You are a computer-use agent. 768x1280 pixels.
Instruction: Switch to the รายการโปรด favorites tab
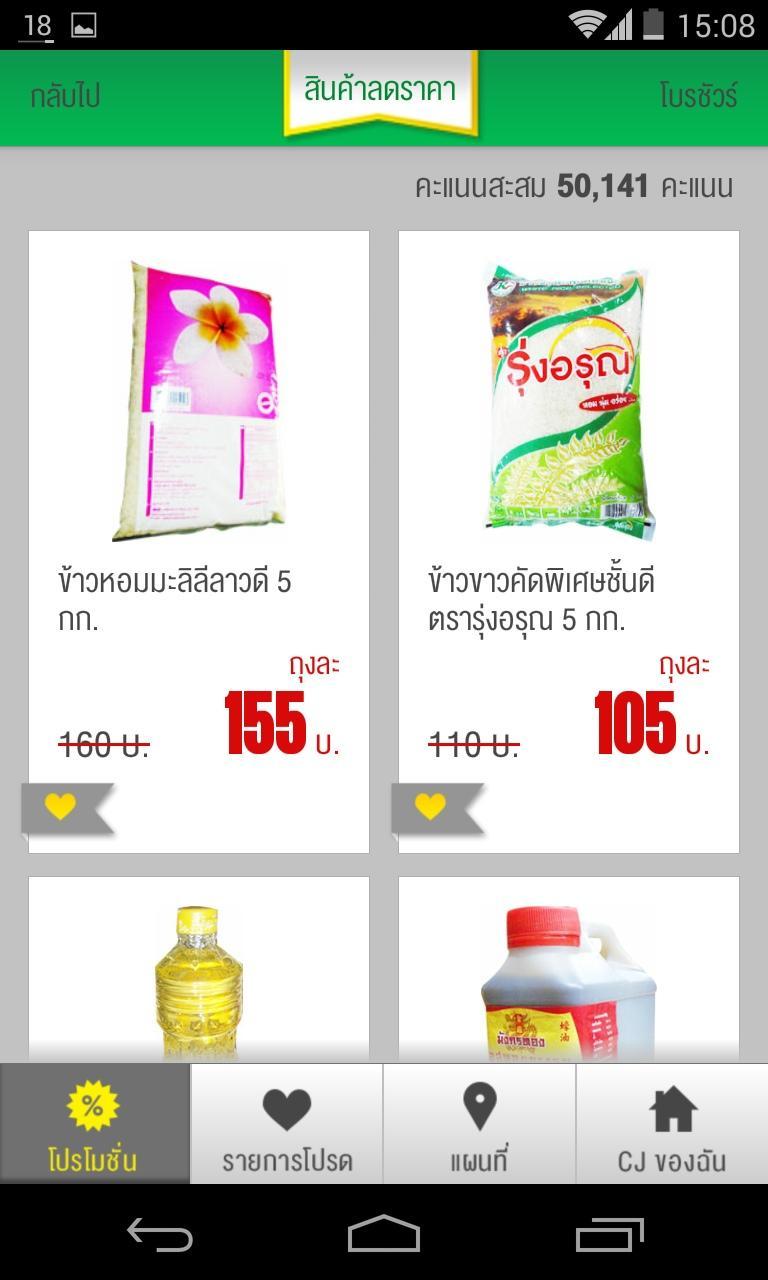(287, 1124)
